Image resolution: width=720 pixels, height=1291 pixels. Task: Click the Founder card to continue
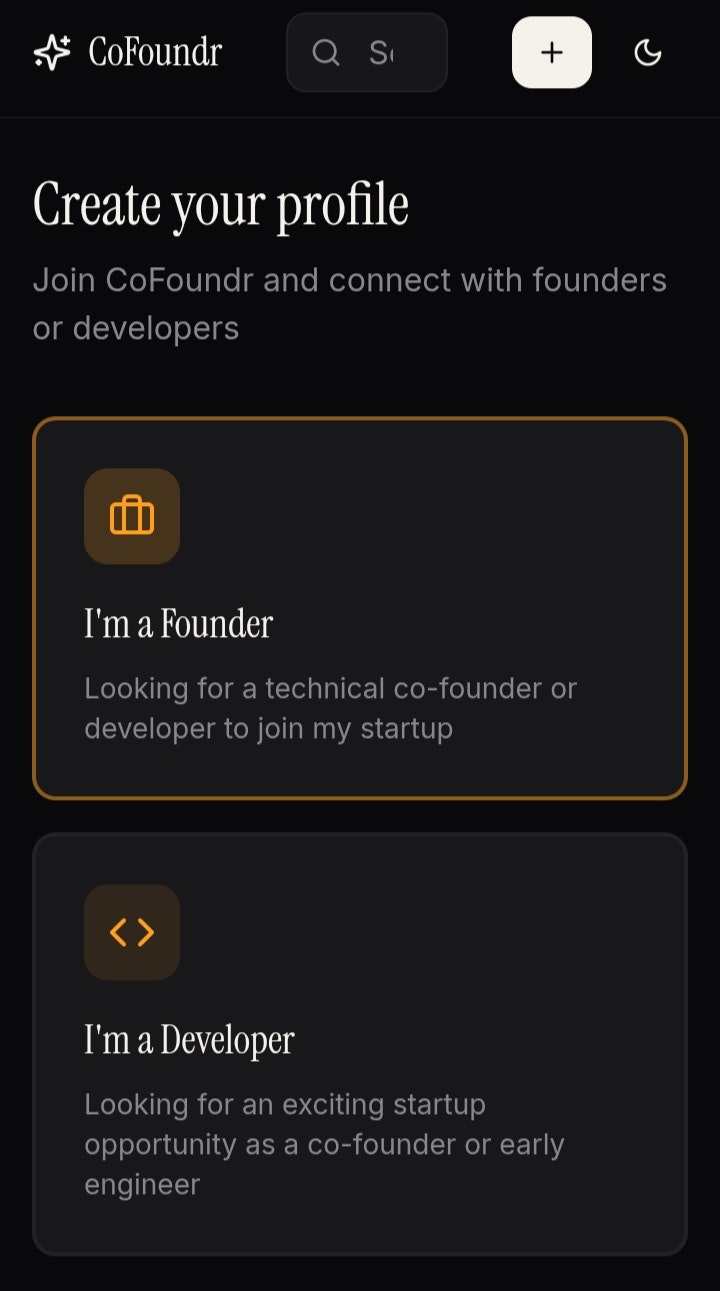tap(360, 610)
